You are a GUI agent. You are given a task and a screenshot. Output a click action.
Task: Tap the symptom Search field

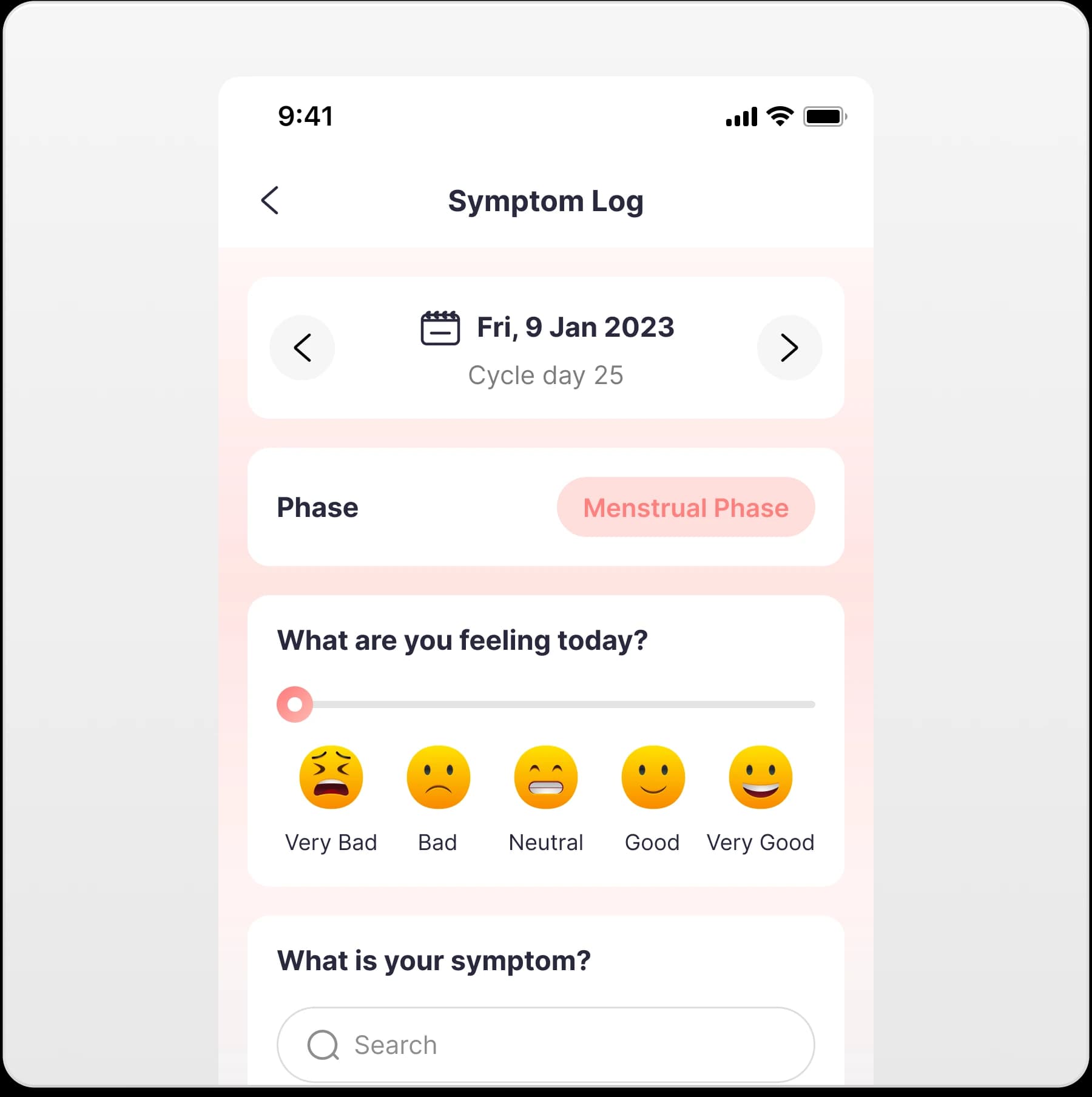coord(545,1045)
